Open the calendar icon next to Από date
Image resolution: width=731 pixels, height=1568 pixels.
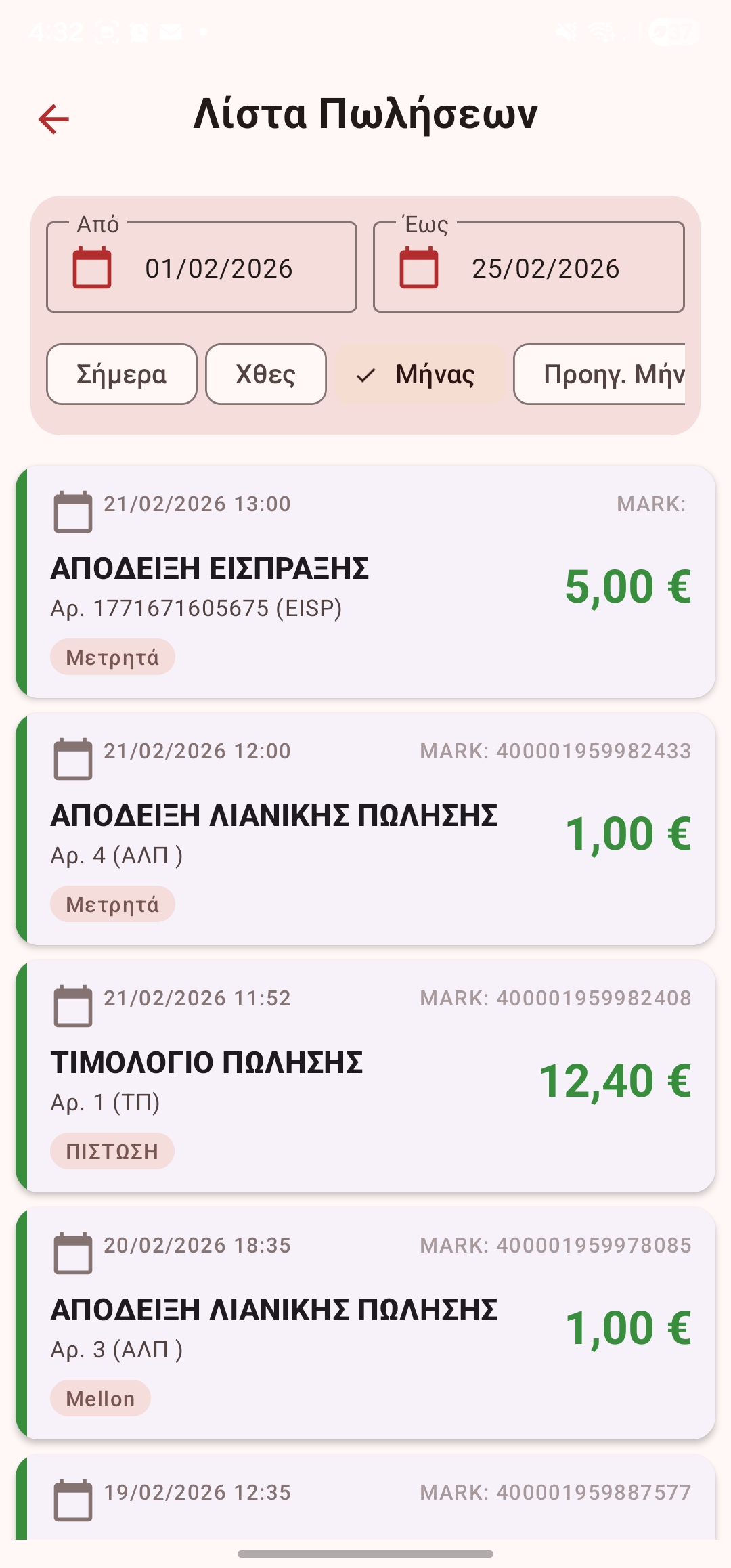tap(93, 267)
